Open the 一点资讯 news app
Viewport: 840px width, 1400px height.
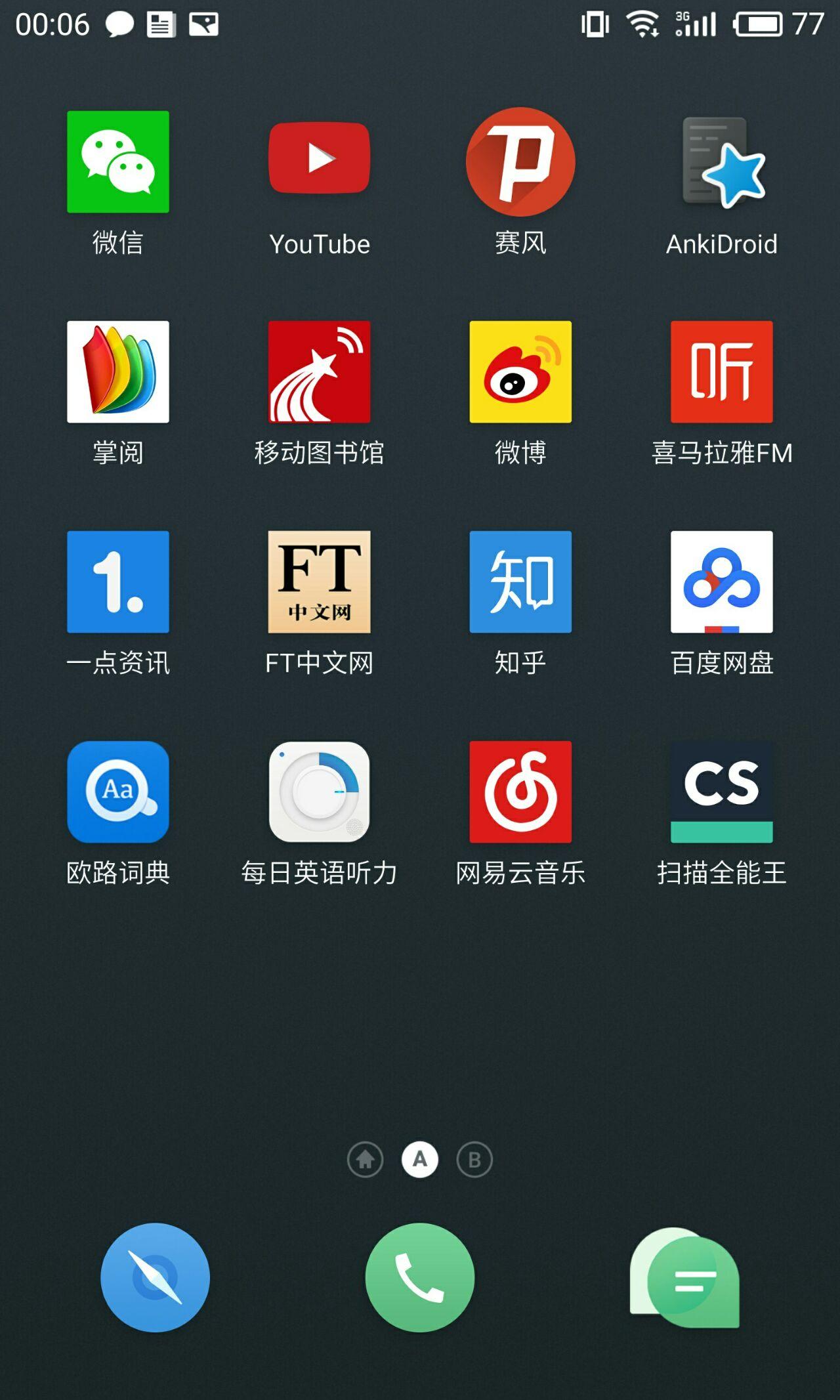[x=118, y=582]
